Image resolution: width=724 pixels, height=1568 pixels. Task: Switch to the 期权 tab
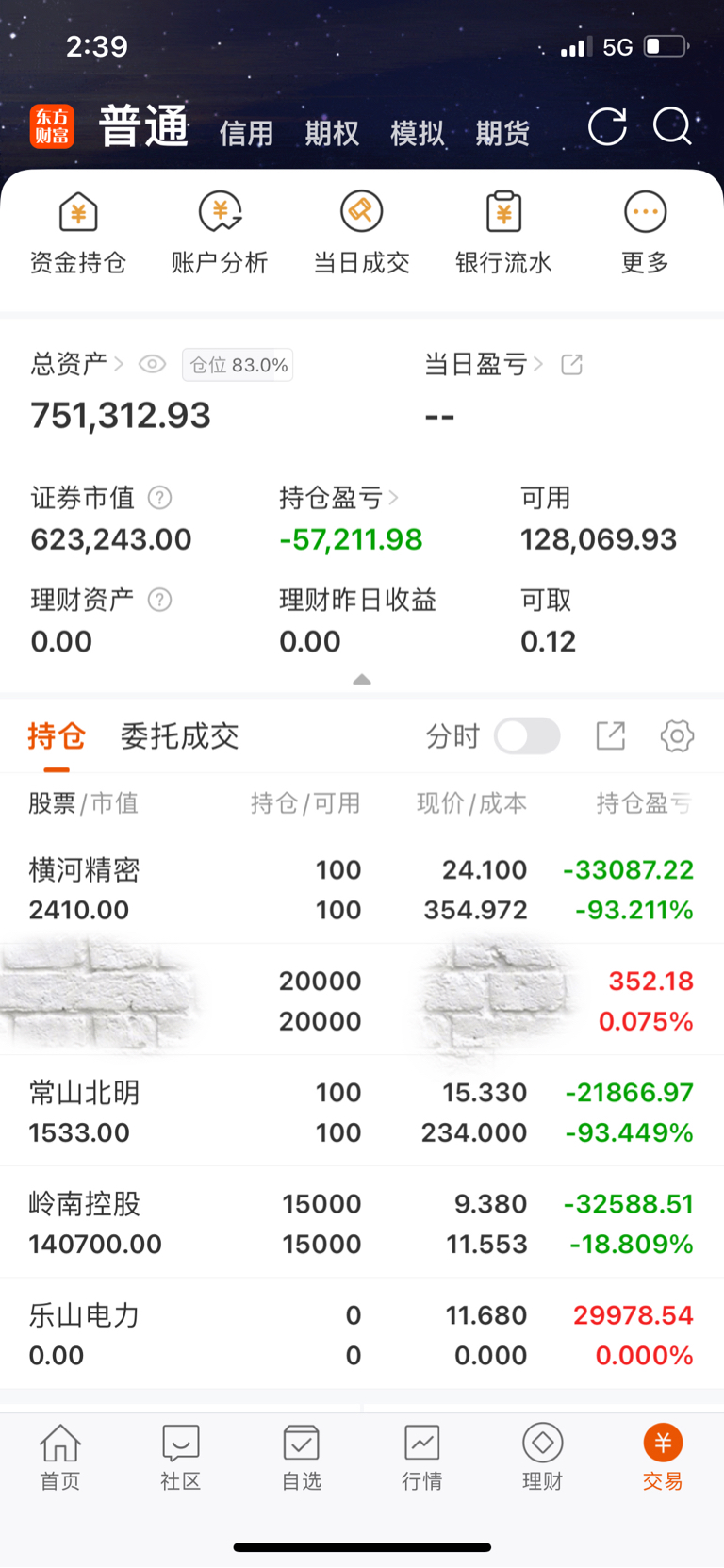[x=332, y=133]
